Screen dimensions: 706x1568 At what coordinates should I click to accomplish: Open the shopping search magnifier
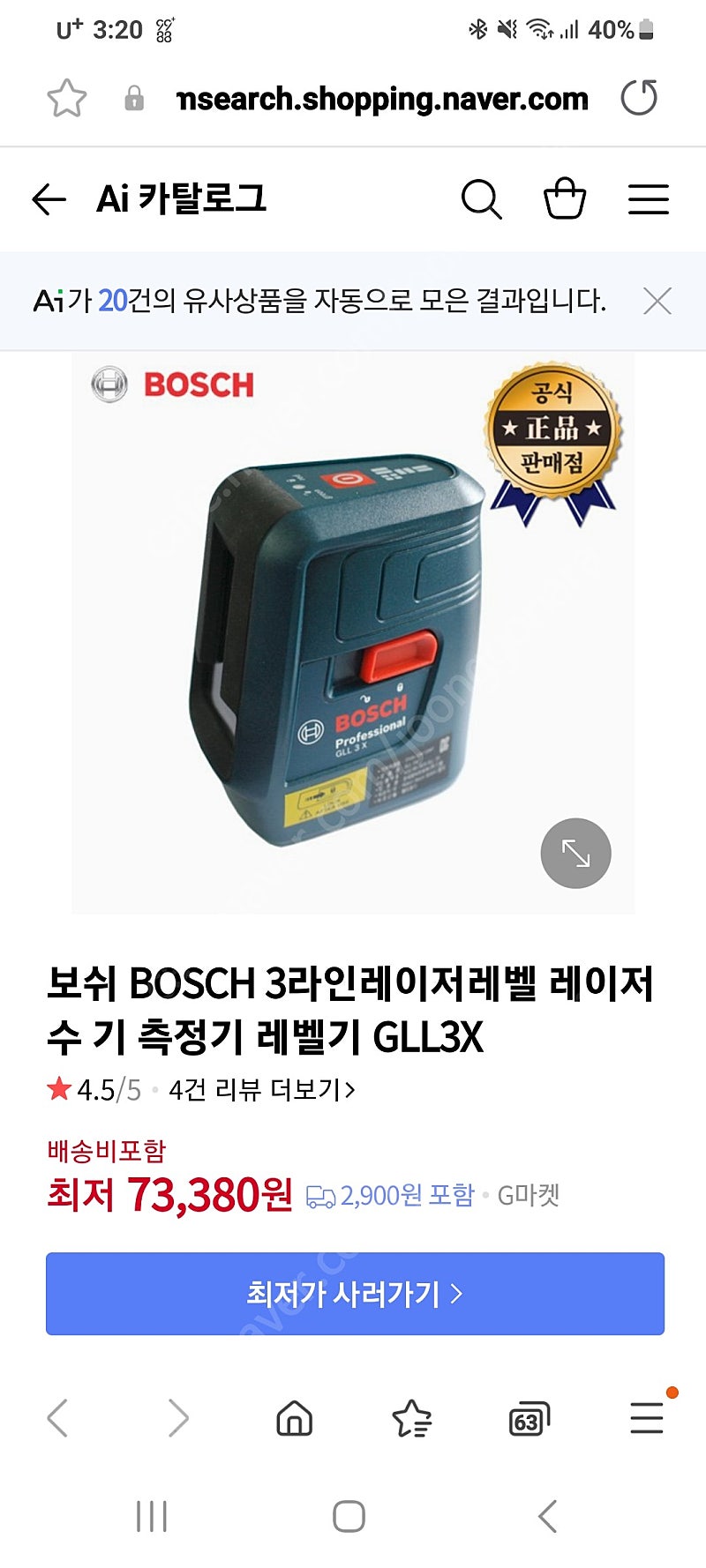tap(481, 199)
